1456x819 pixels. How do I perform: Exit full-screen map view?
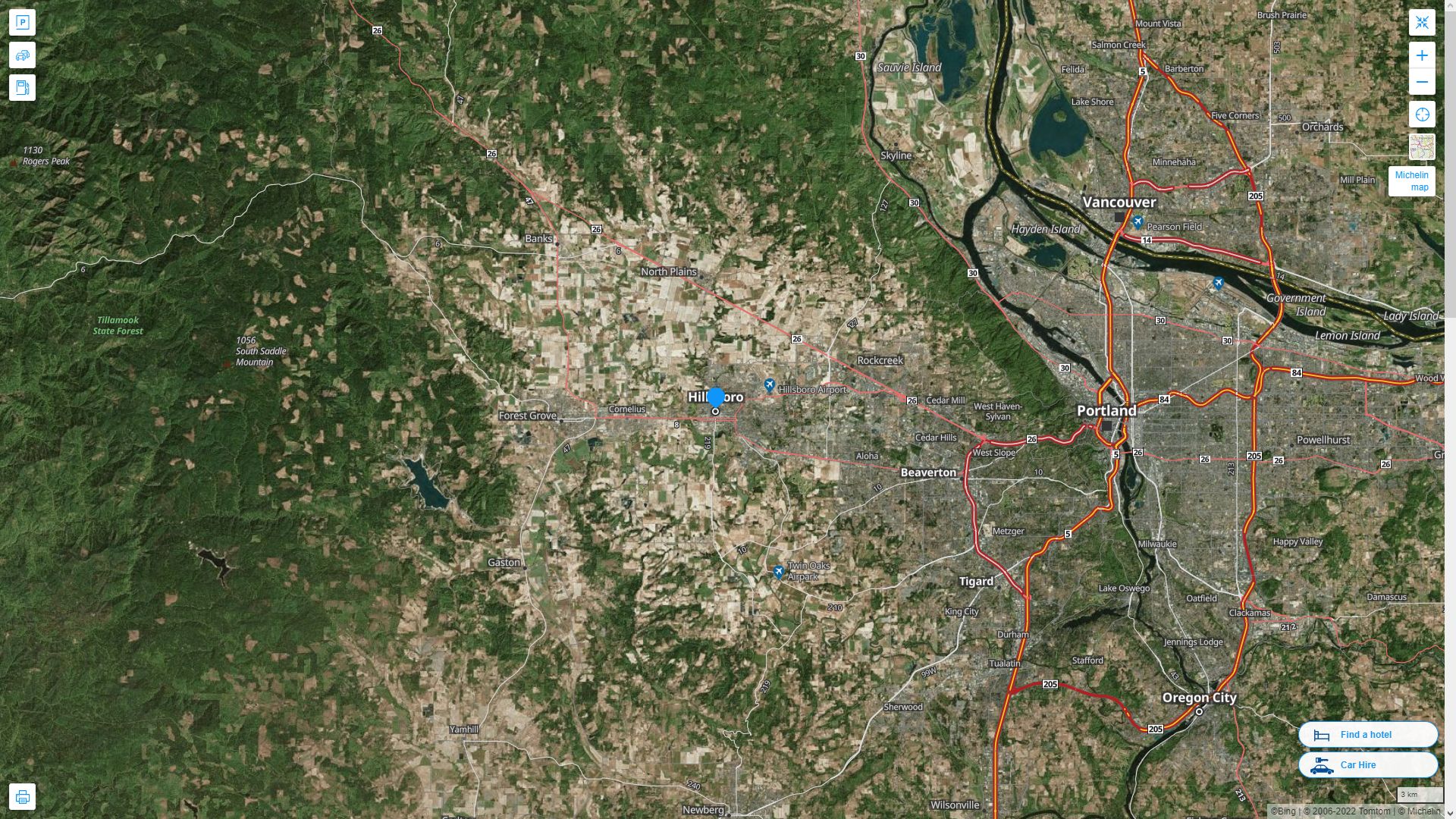point(1422,23)
